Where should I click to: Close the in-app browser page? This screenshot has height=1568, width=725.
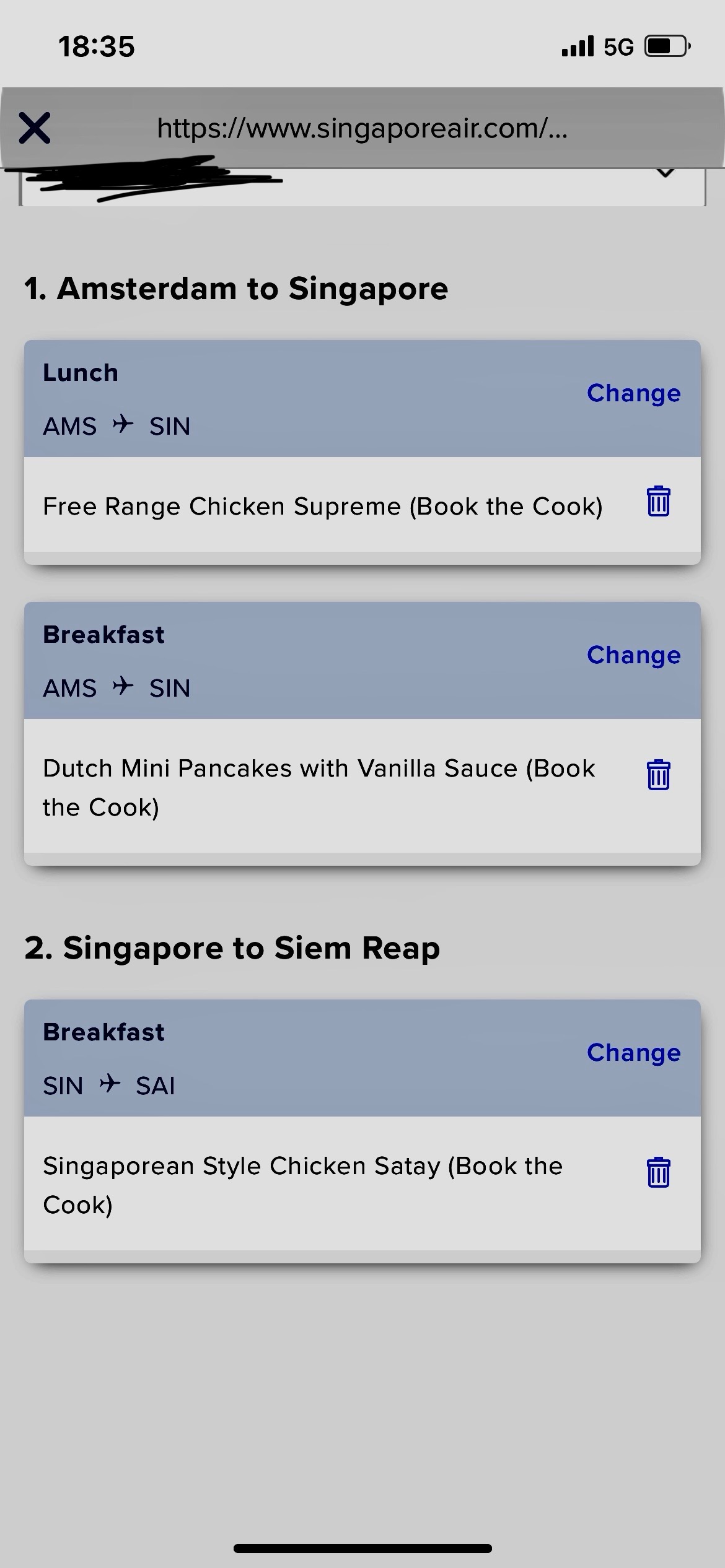(35, 128)
